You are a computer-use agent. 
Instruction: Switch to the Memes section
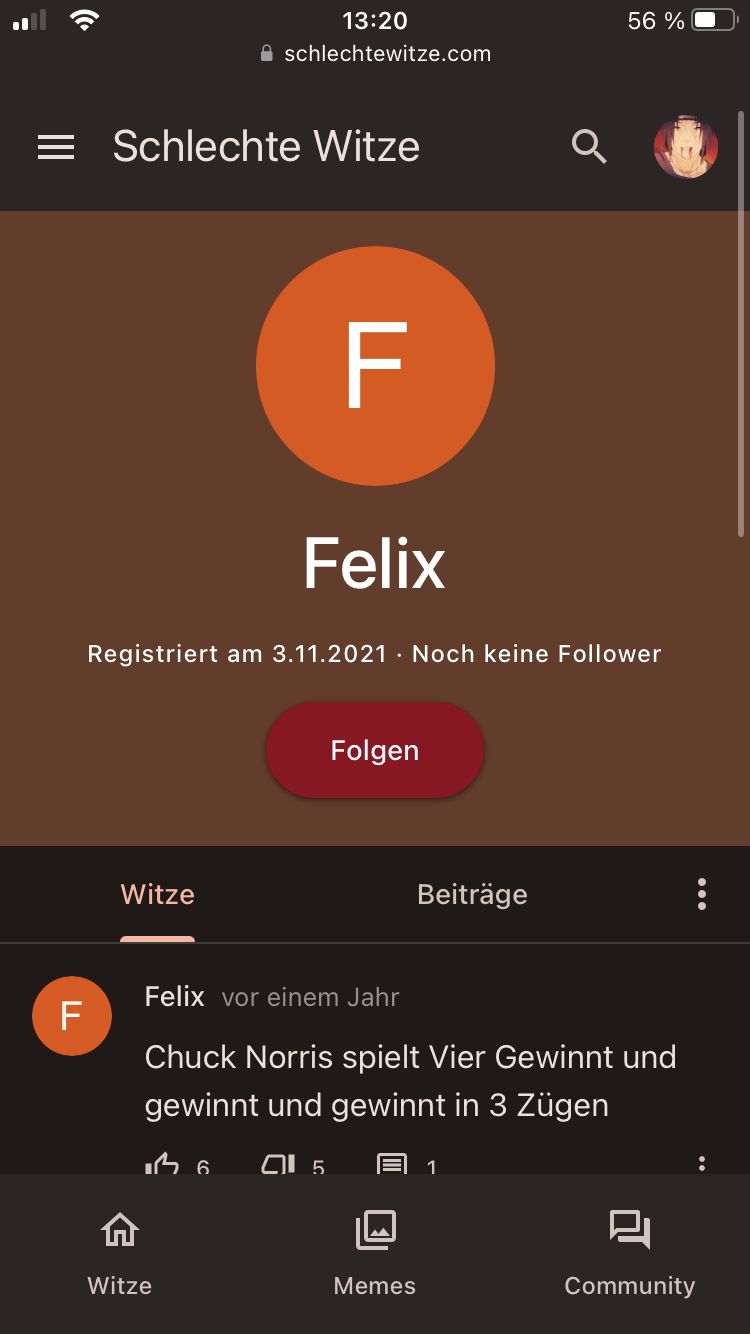375,1254
